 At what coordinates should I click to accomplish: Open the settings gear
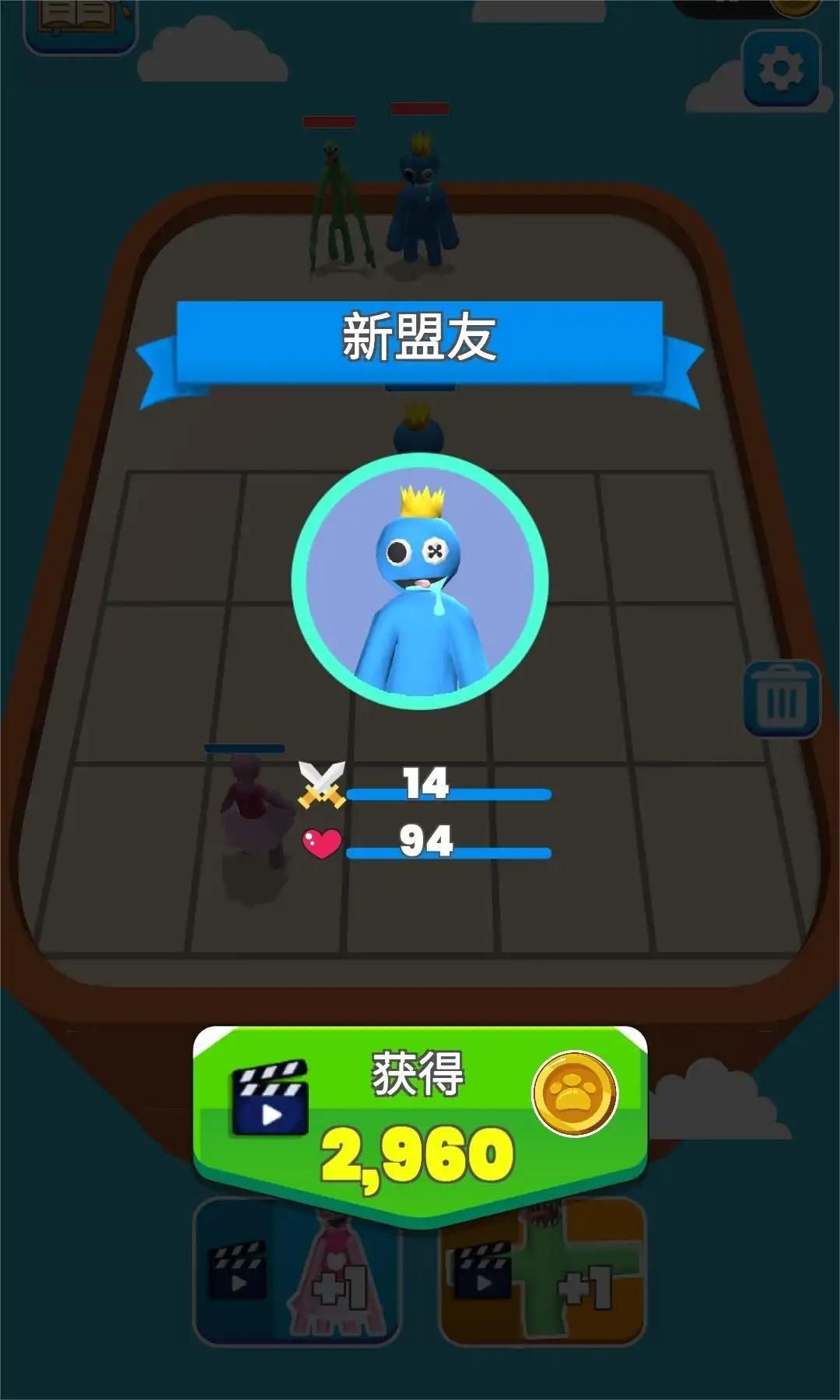[x=781, y=70]
